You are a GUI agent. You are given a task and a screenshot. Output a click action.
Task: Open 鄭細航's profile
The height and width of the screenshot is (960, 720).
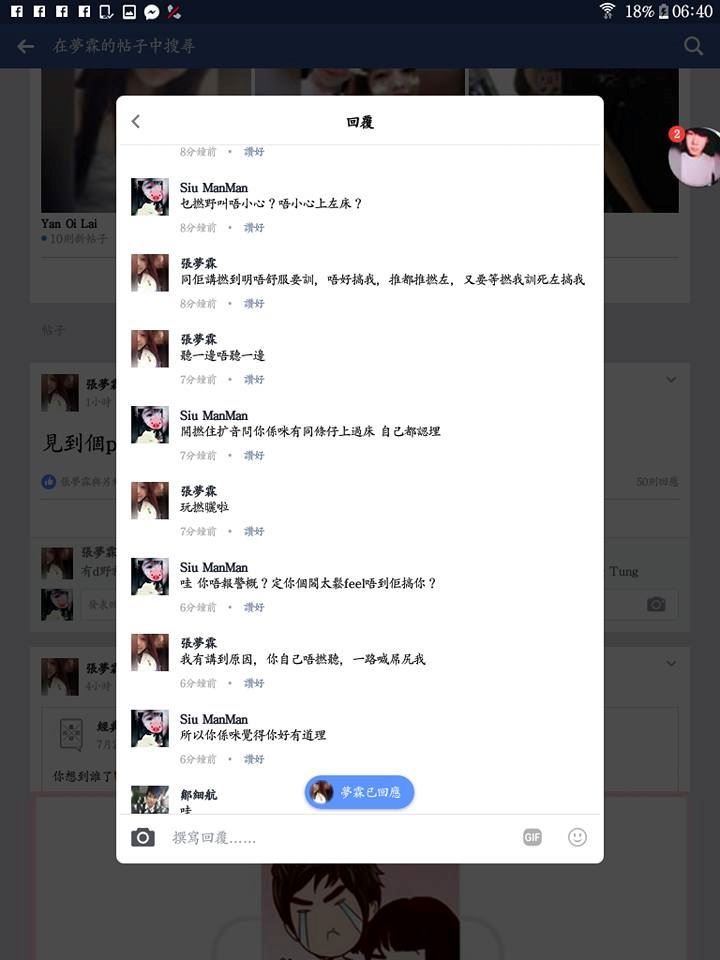[x=198, y=795]
